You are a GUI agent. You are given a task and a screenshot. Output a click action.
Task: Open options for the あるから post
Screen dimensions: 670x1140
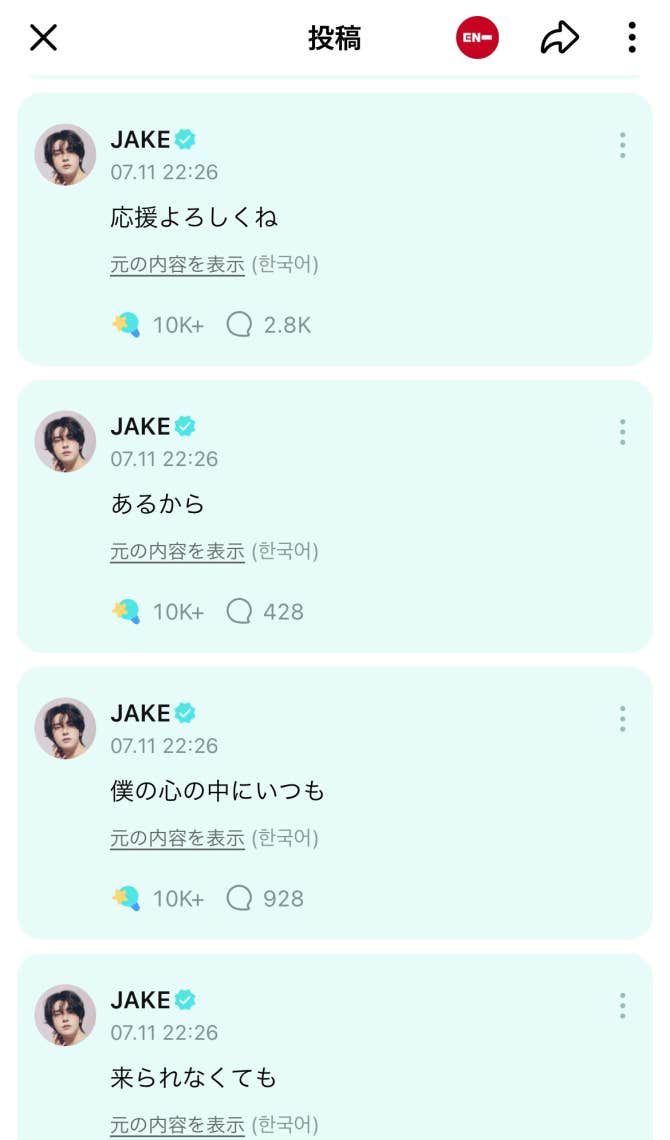(x=622, y=432)
